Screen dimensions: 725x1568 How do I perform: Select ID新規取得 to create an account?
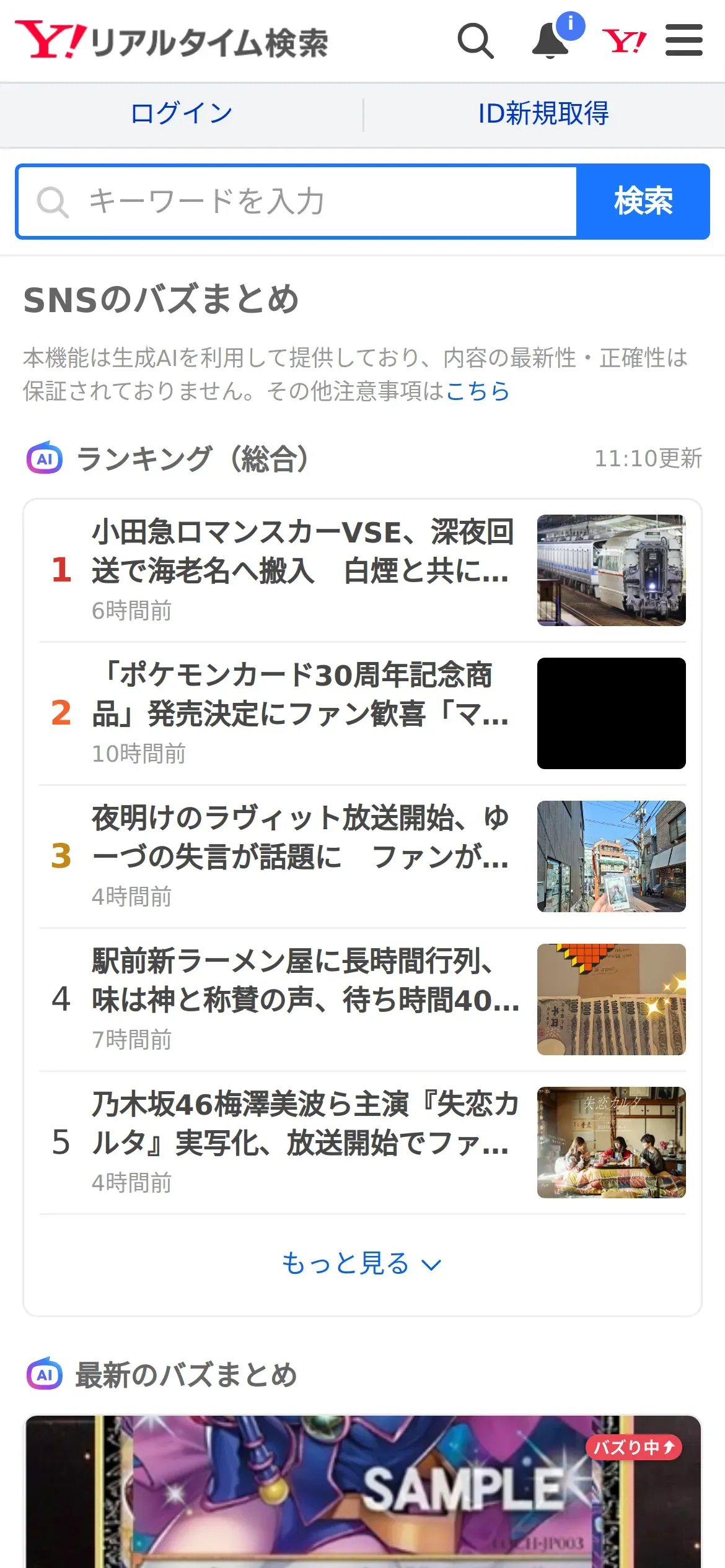pos(543,113)
